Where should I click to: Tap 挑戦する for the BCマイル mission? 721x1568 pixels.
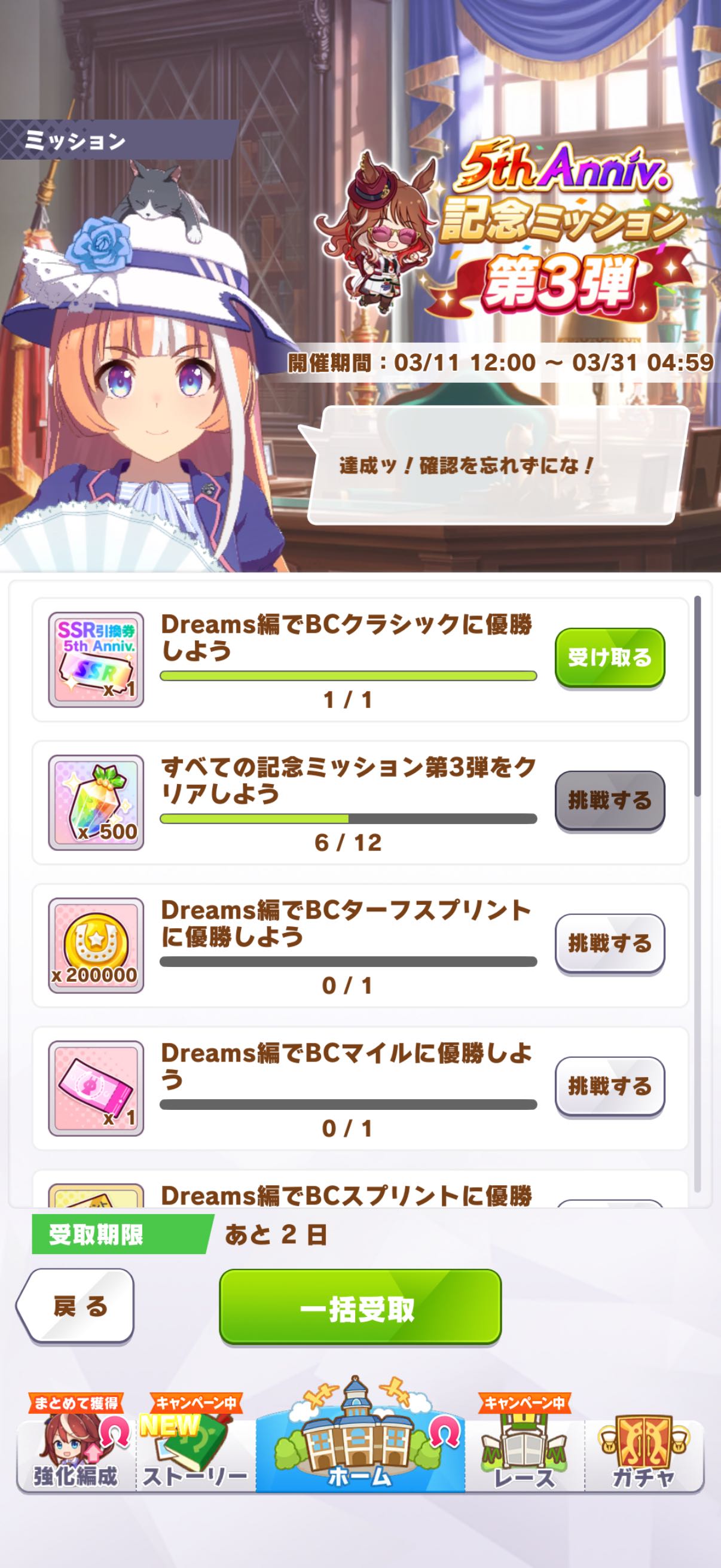pyautogui.click(x=609, y=1087)
